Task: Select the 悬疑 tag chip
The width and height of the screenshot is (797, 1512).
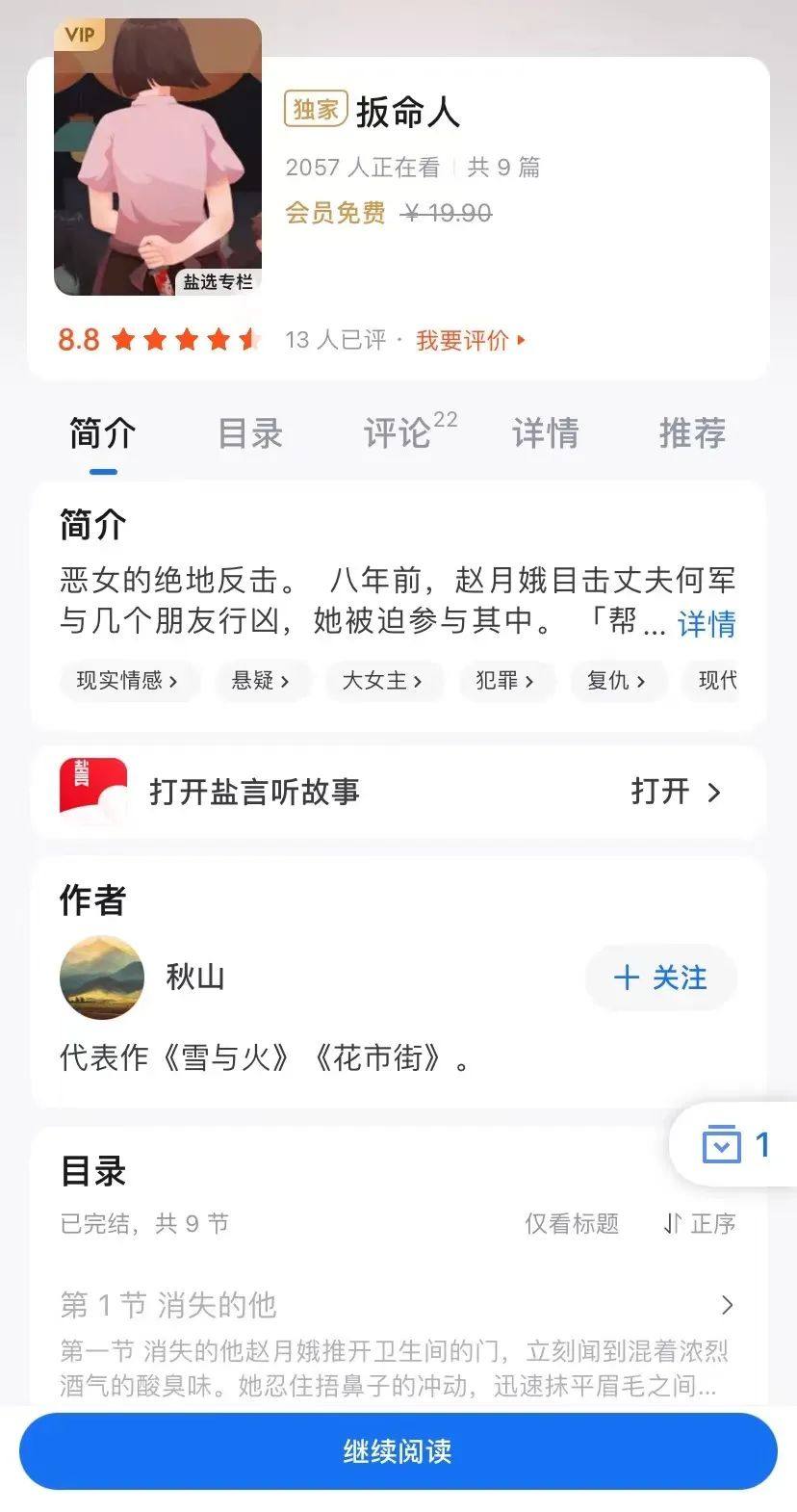Action: click(260, 681)
